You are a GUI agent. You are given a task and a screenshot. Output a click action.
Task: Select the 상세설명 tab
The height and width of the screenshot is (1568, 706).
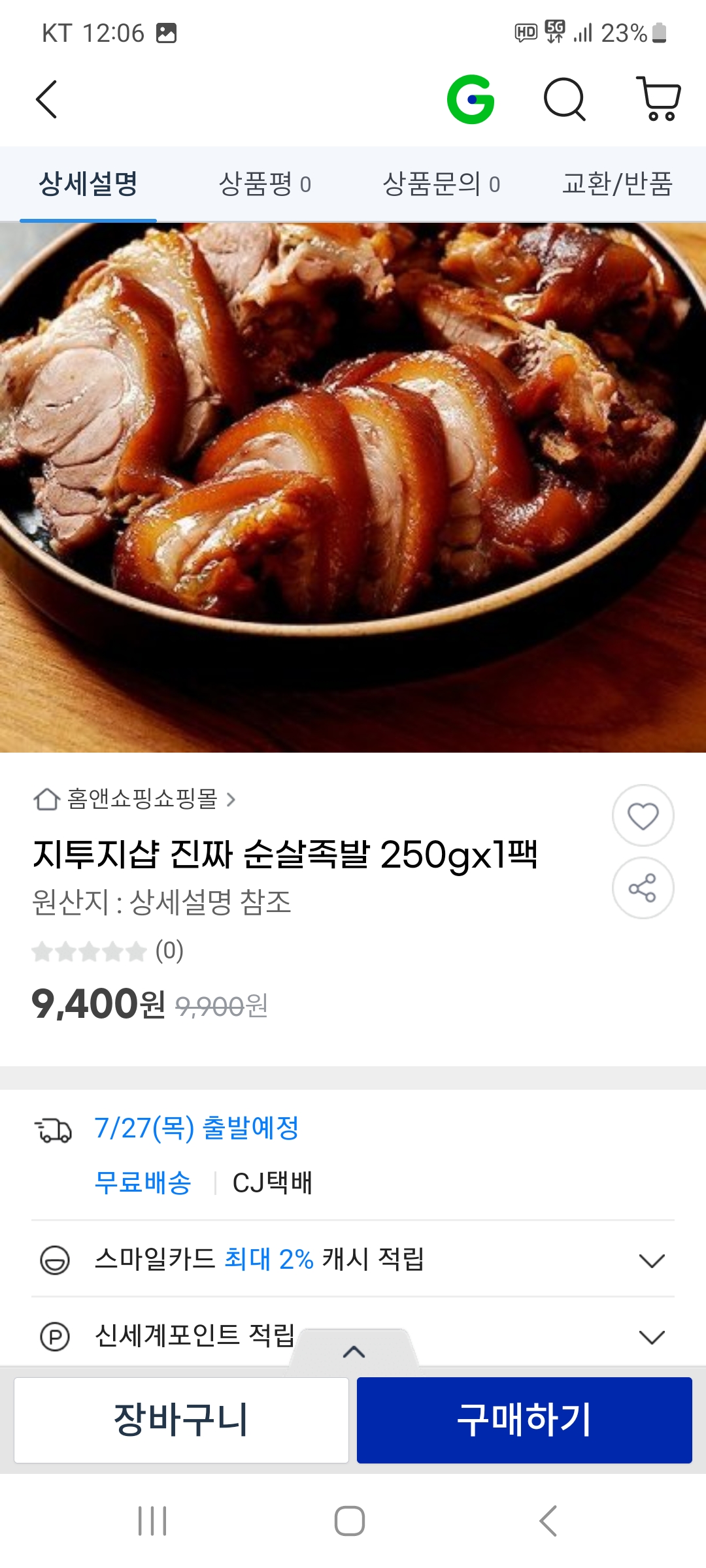coord(88,184)
